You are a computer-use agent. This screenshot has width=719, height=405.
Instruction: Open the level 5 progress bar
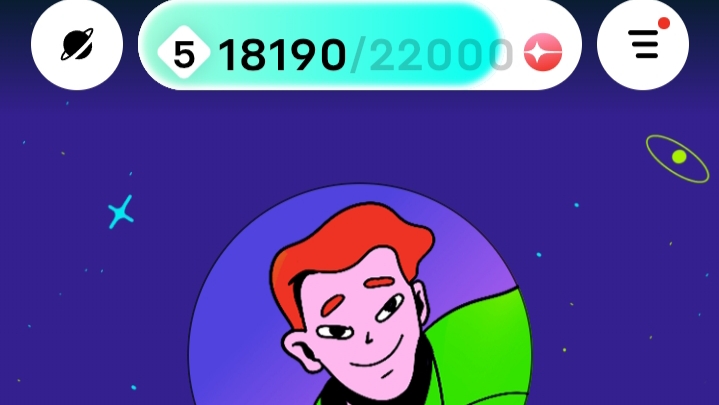[x=359, y=48]
